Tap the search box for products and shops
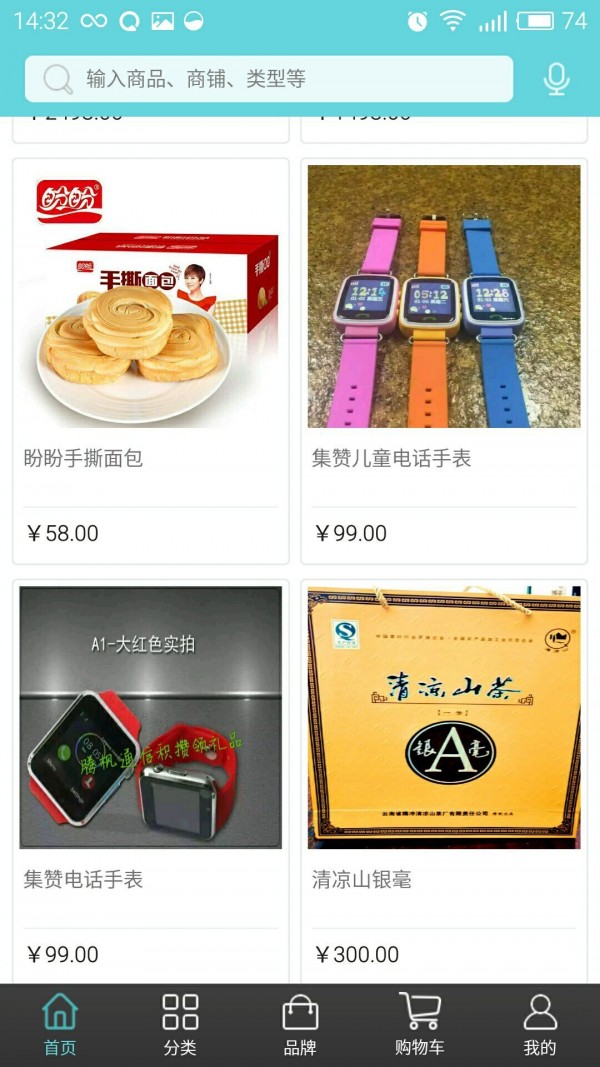The width and height of the screenshot is (600, 1067). 268,79
